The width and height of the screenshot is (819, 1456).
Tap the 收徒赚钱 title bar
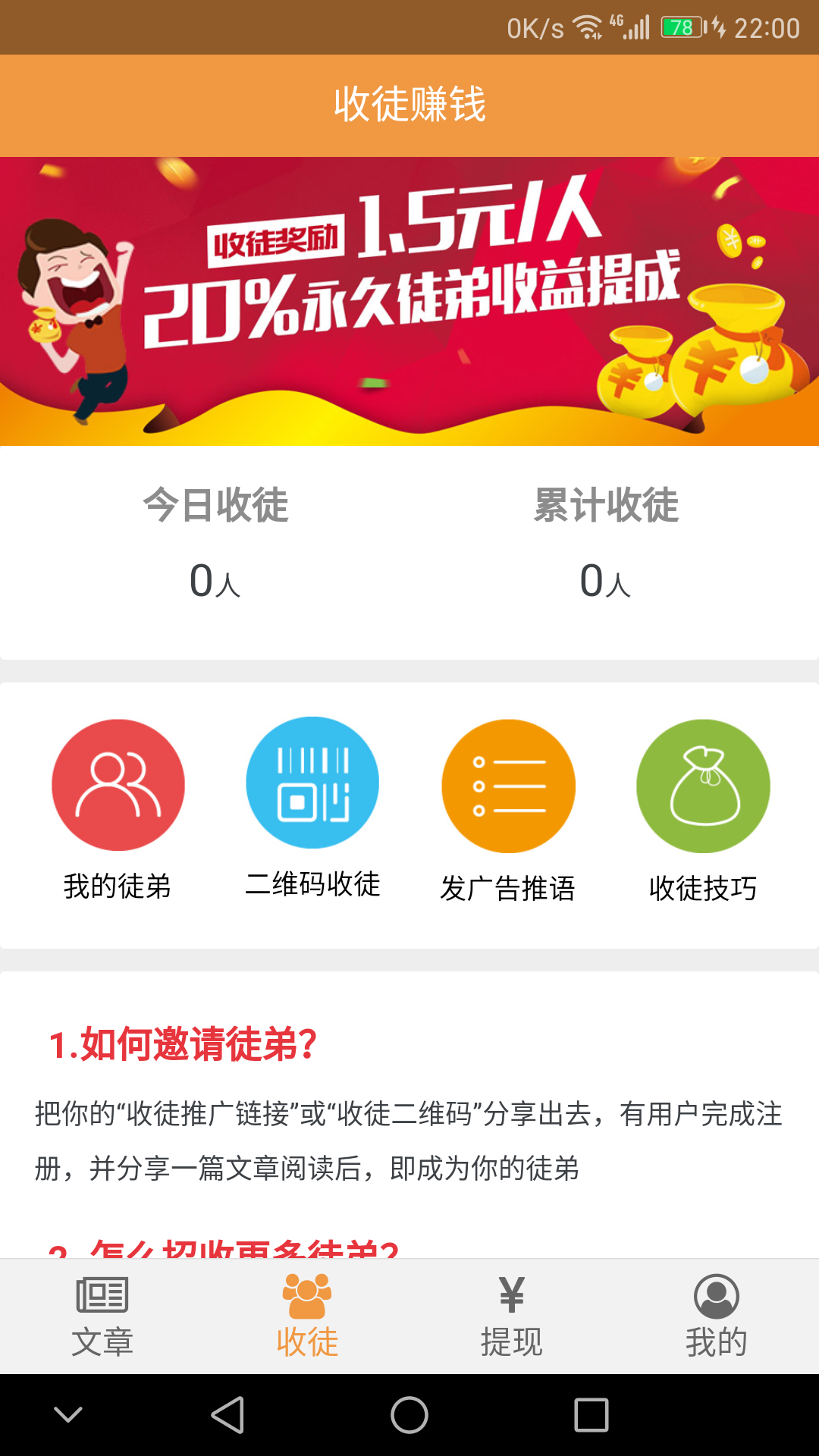tap(409, 105)
